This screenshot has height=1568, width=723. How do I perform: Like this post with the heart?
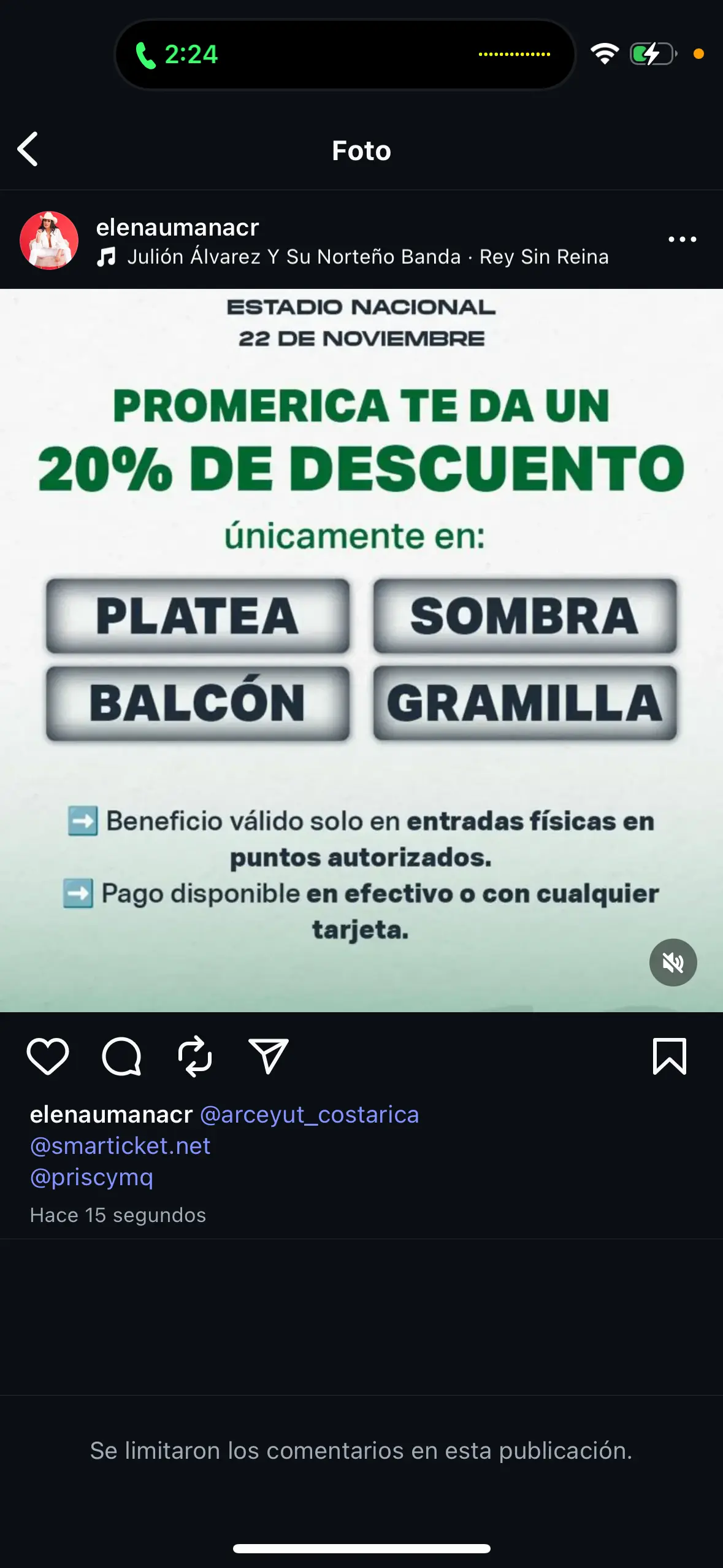click(x=48, y=1056)
